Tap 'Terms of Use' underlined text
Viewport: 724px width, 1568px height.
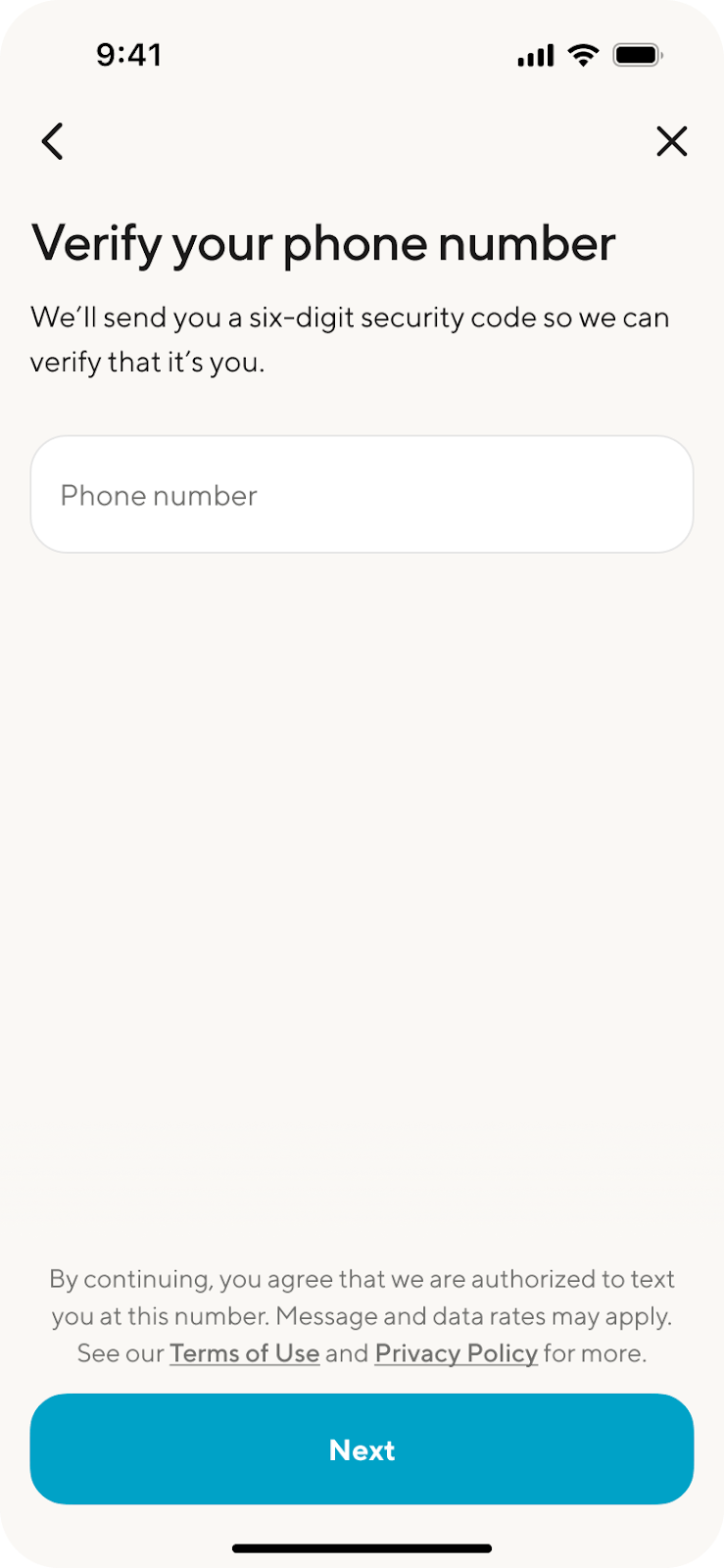click(244, 1353)
